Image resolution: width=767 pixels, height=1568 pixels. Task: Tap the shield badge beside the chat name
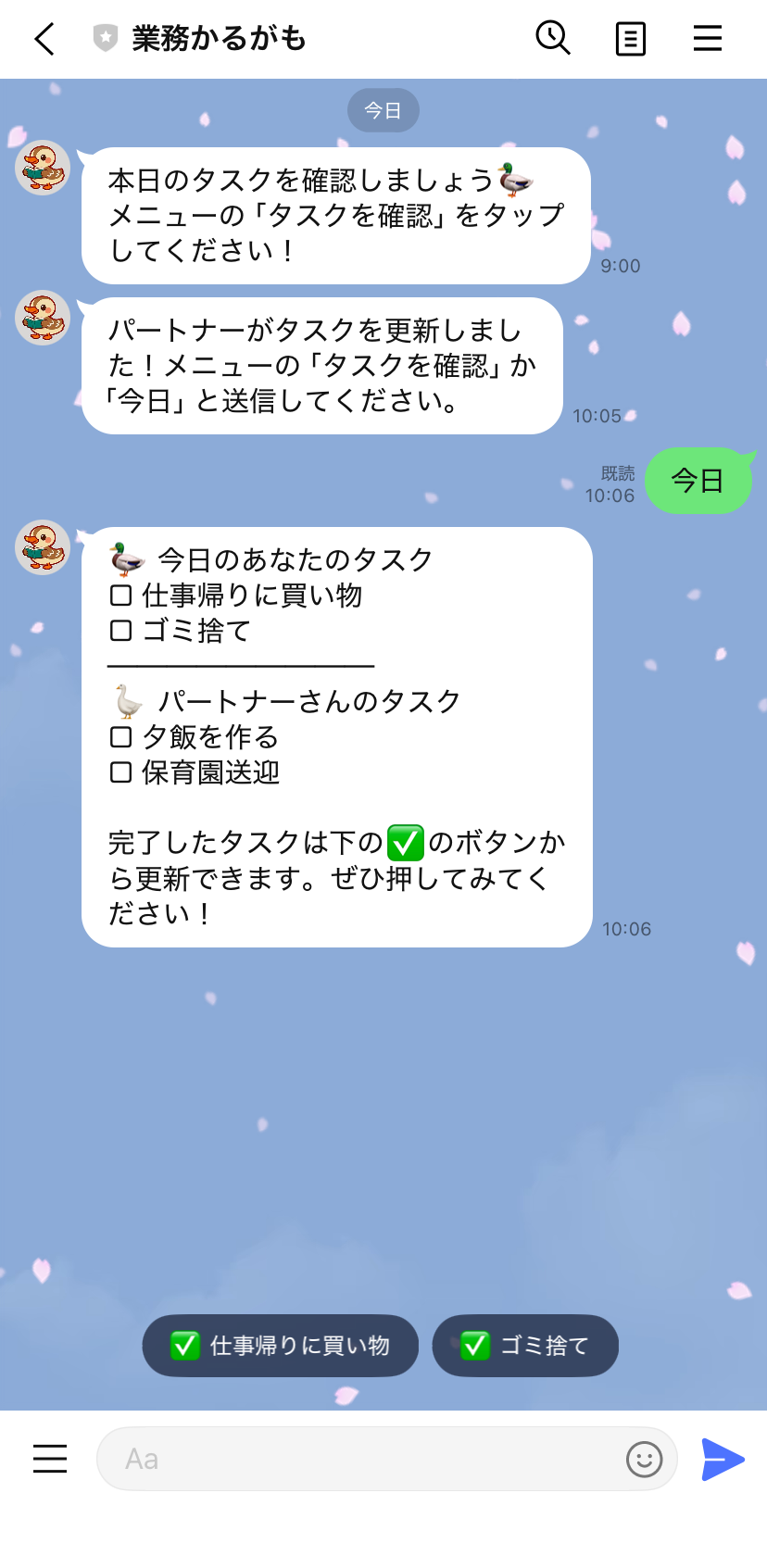[105, 37]
